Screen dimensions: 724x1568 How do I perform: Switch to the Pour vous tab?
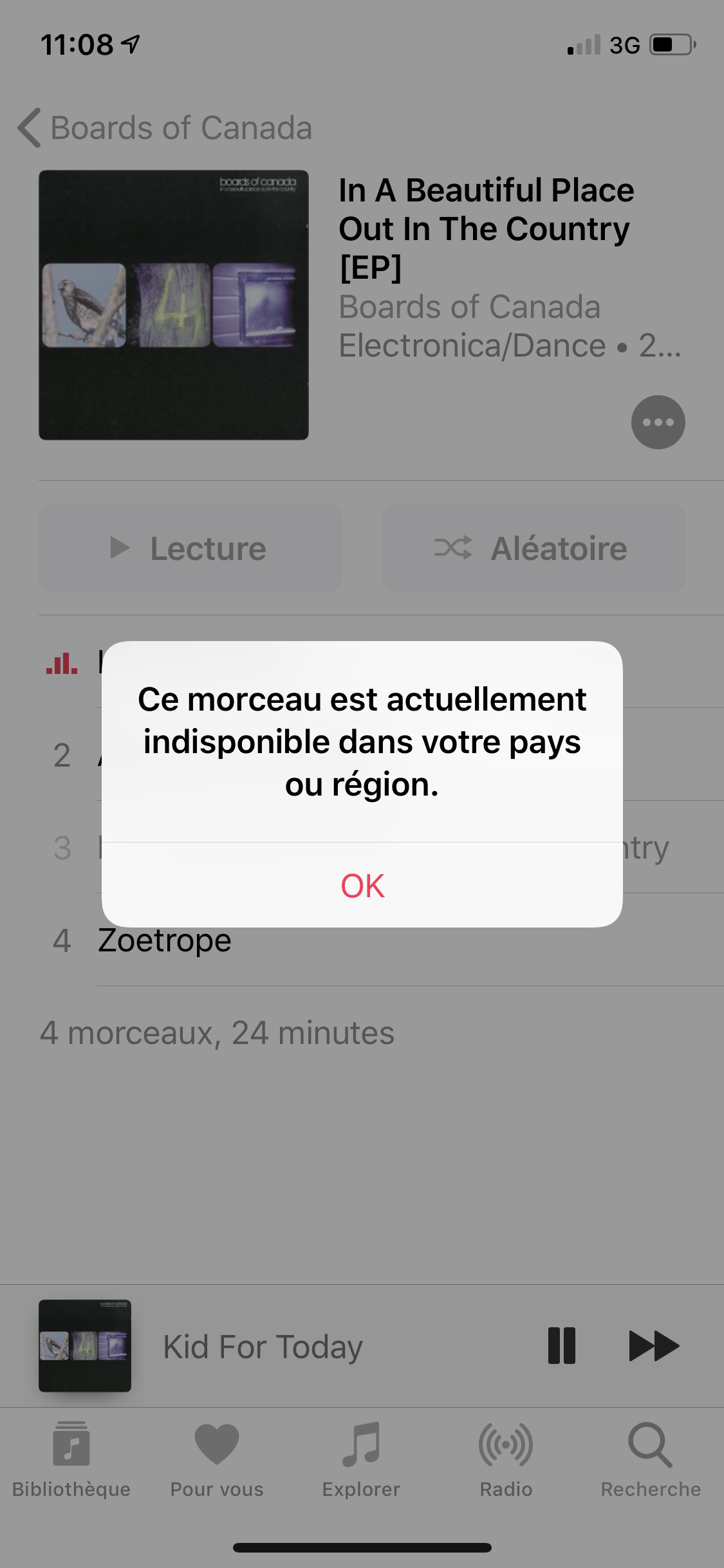[x=217, y=1460]
